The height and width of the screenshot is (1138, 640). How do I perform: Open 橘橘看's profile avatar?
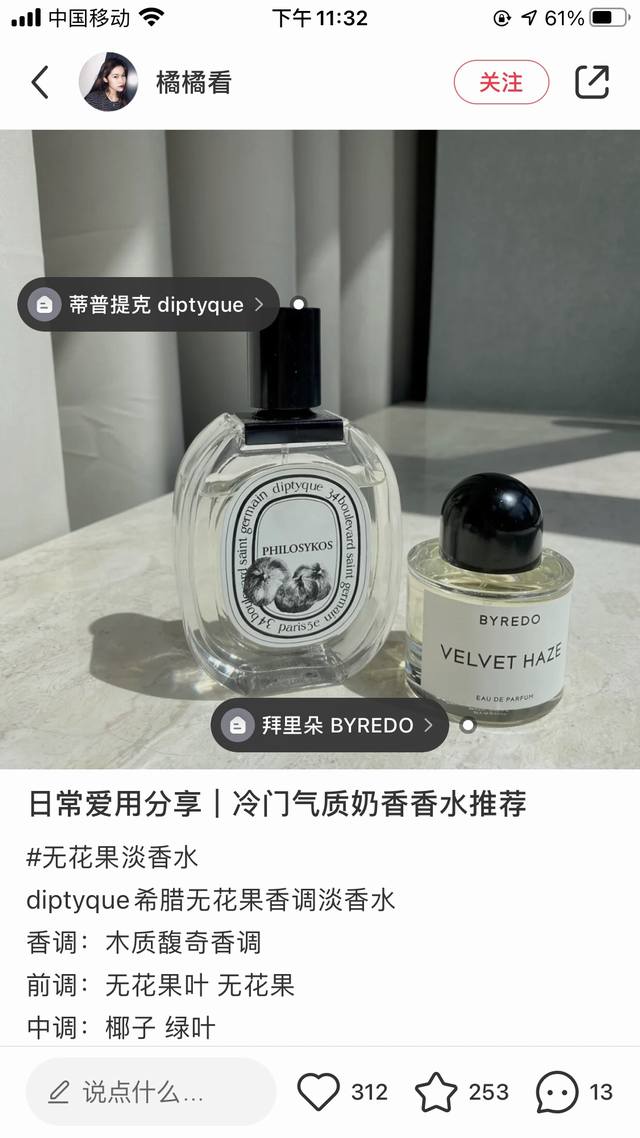tap(108, 82)
